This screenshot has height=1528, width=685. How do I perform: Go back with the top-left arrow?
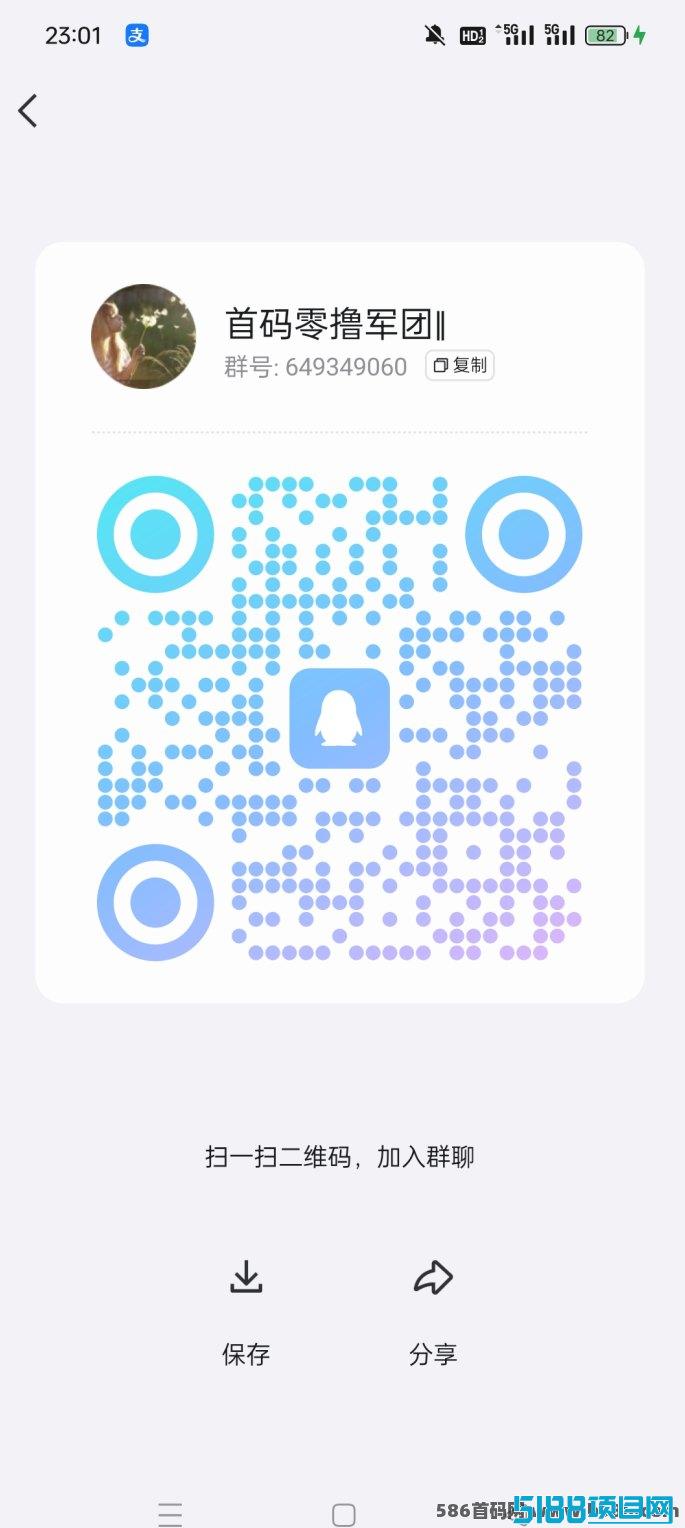[x=28, y=111]
